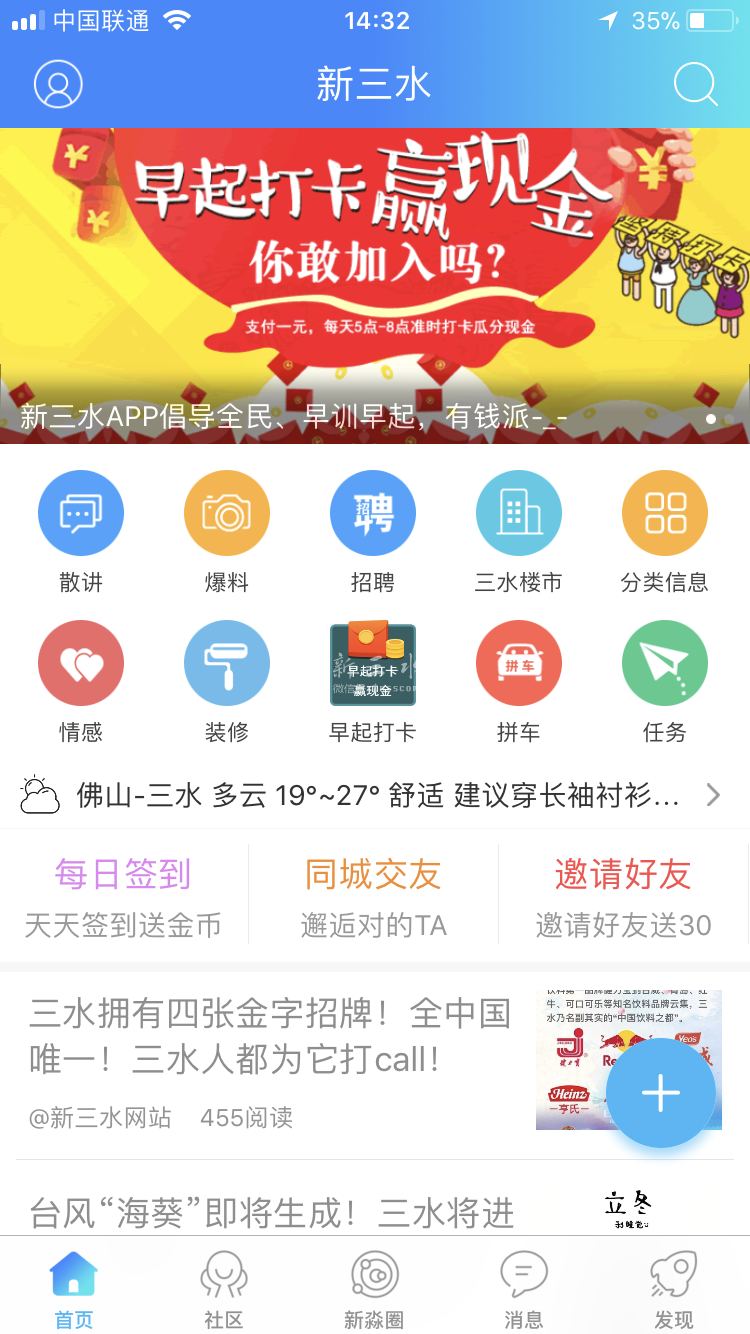Viewport: 750px width, 1334px height.
Task: Open the 招聘 jobs icon
Action: pyautogui.click(x=373, y=512)
